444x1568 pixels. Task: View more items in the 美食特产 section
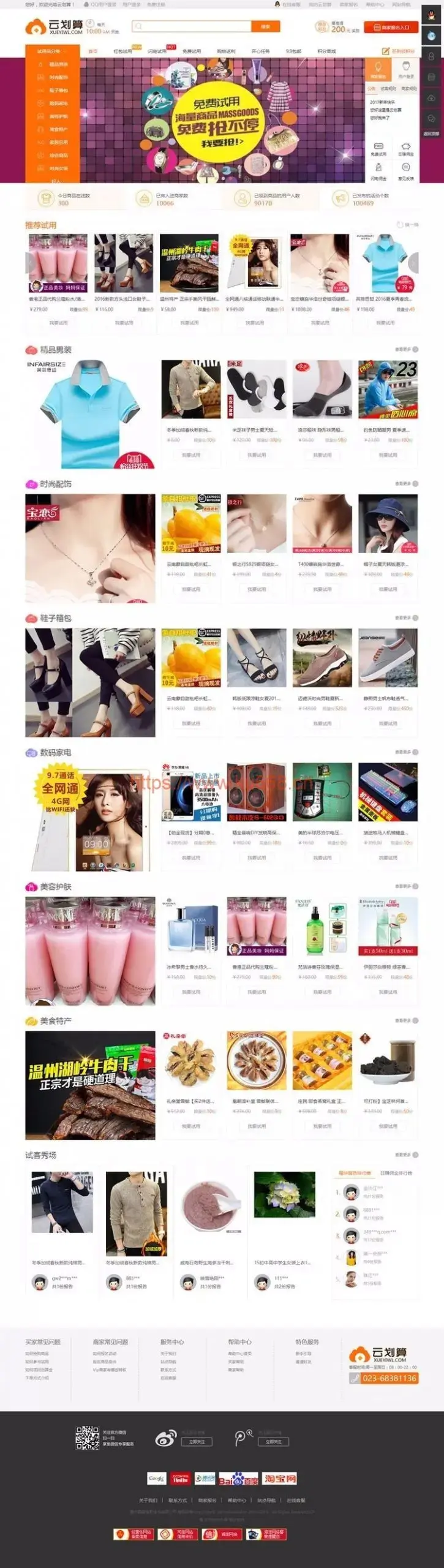pyautogui.click(x=407, y=1020)
